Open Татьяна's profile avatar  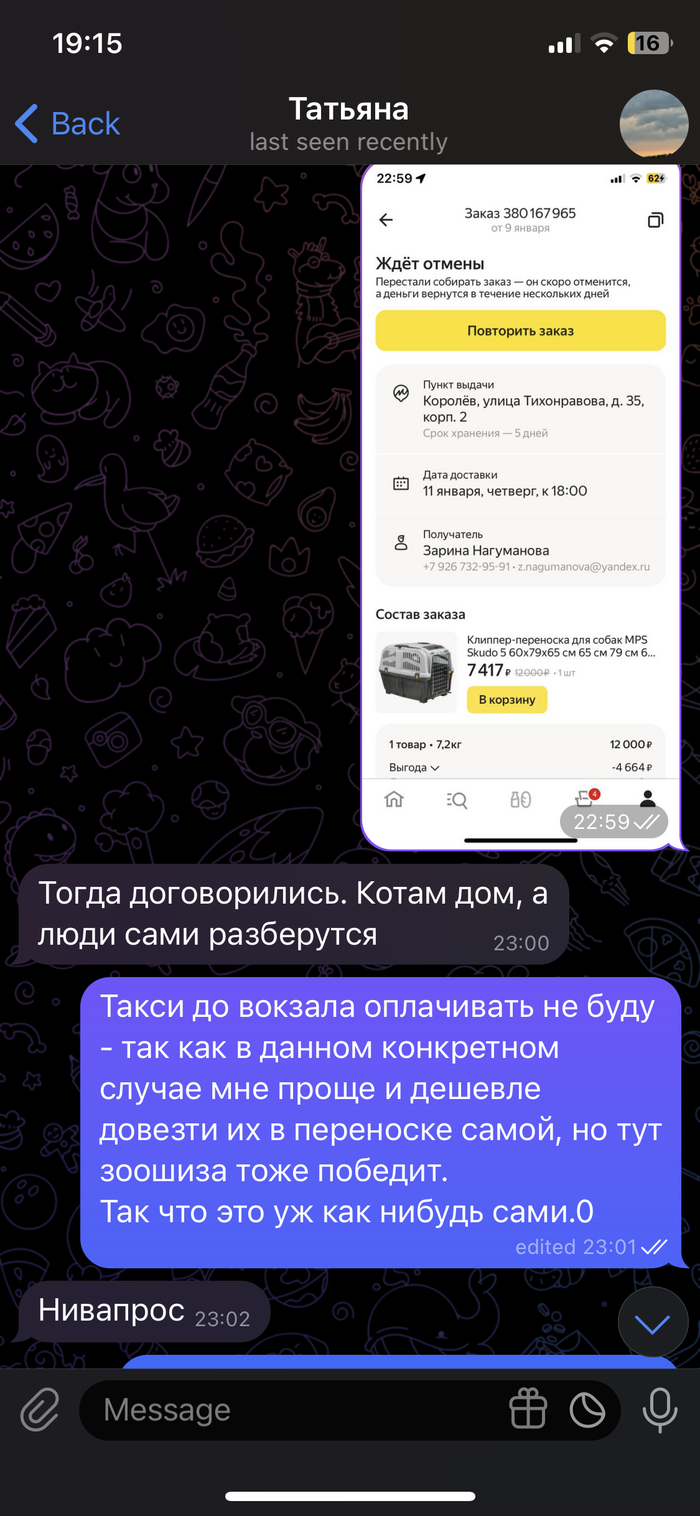(653, 124)
